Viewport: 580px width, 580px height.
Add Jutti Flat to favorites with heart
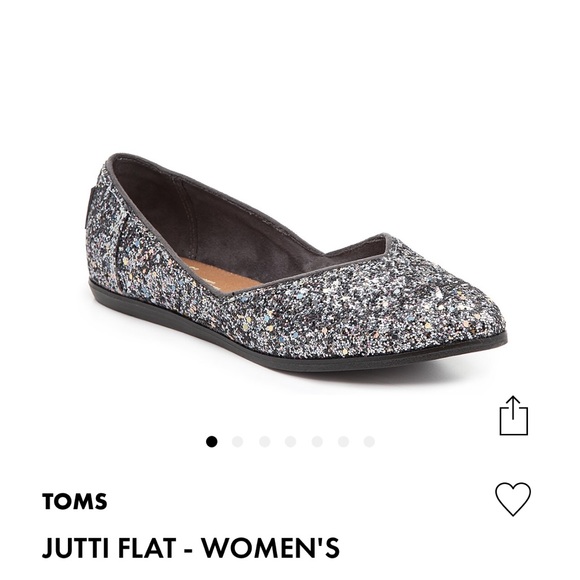pos(513,499)
